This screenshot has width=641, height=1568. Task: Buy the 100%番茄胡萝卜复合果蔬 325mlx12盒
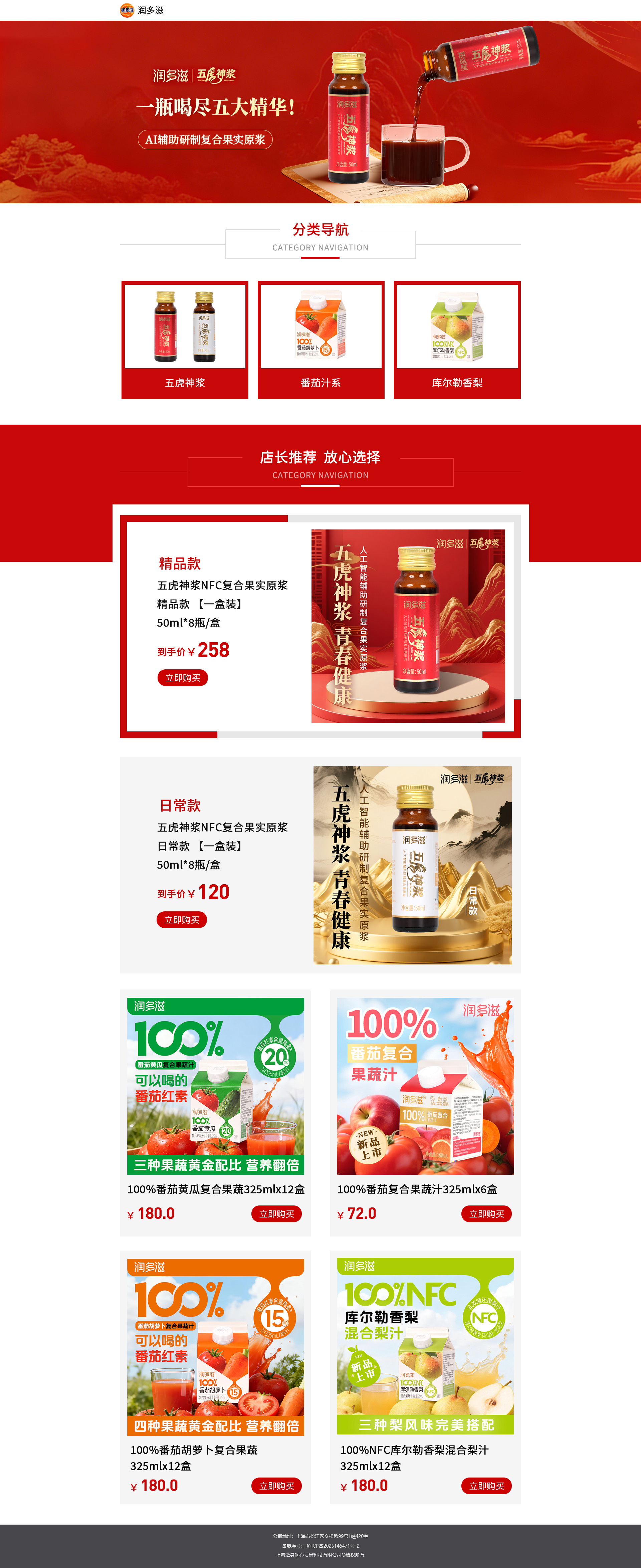click(x=276, y=1486)
